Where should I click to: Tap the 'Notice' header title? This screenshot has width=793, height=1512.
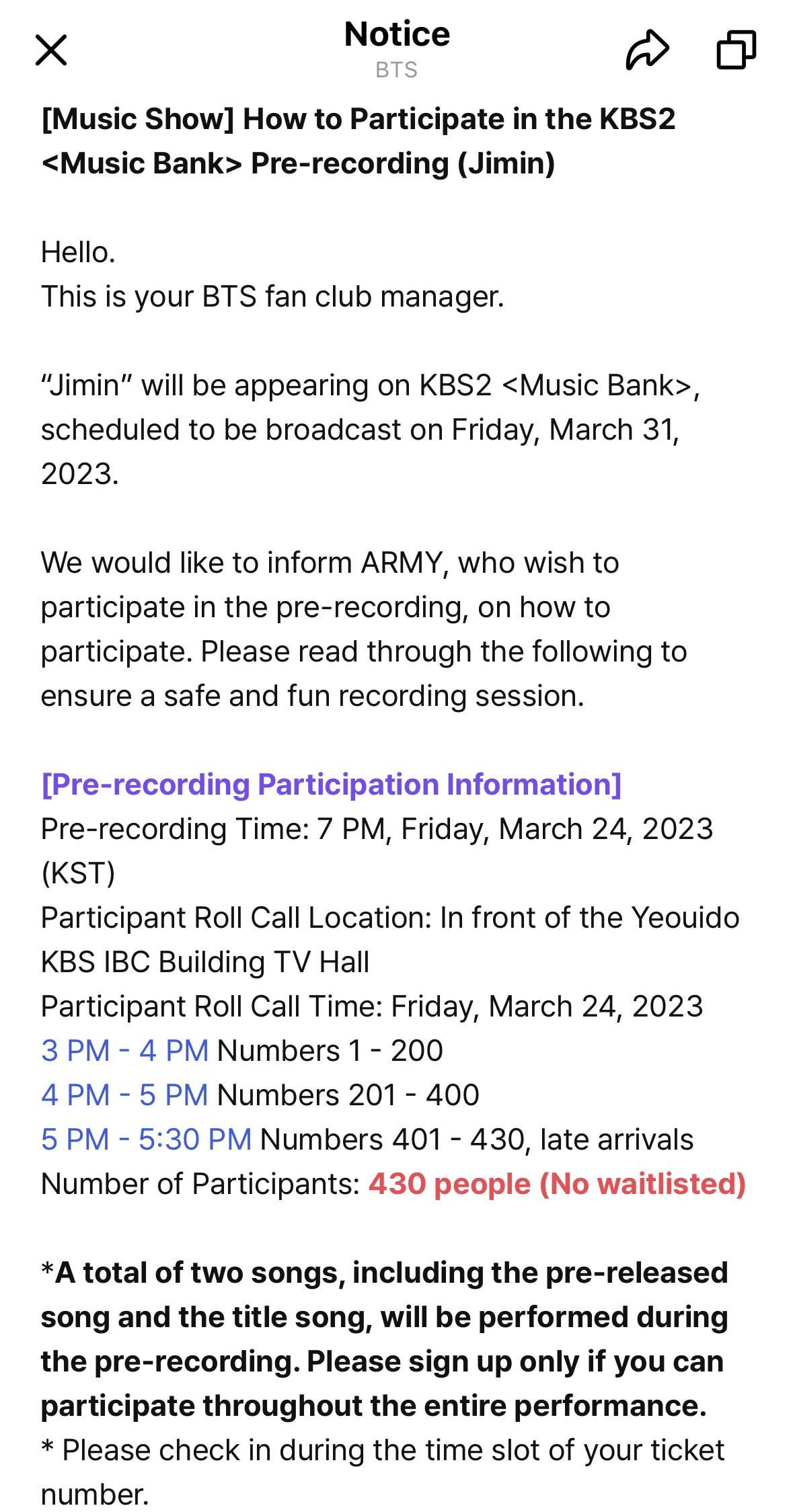pyautogui.click(x=396, y=34)
